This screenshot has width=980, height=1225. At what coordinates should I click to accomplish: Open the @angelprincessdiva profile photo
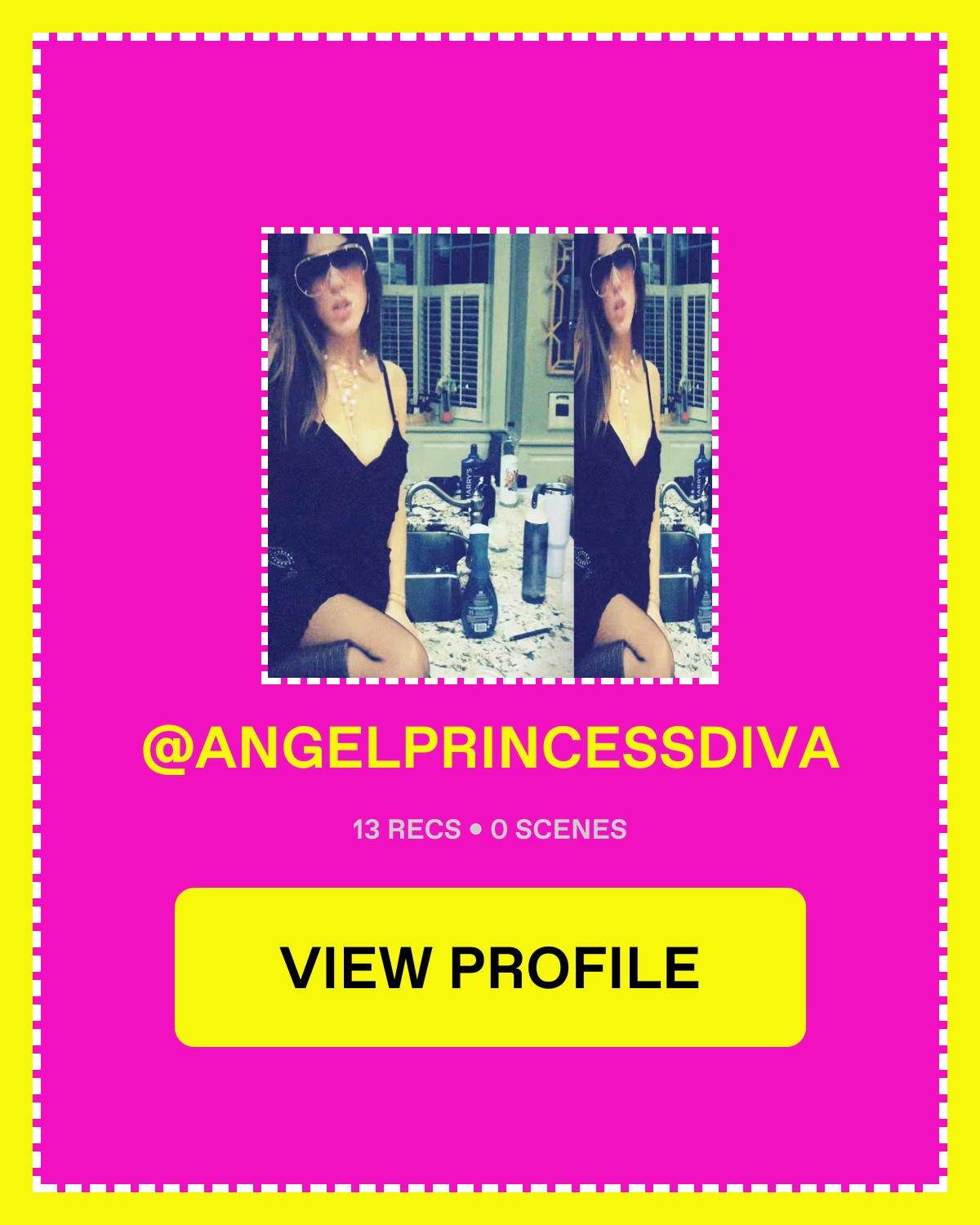tap(490, 456)
